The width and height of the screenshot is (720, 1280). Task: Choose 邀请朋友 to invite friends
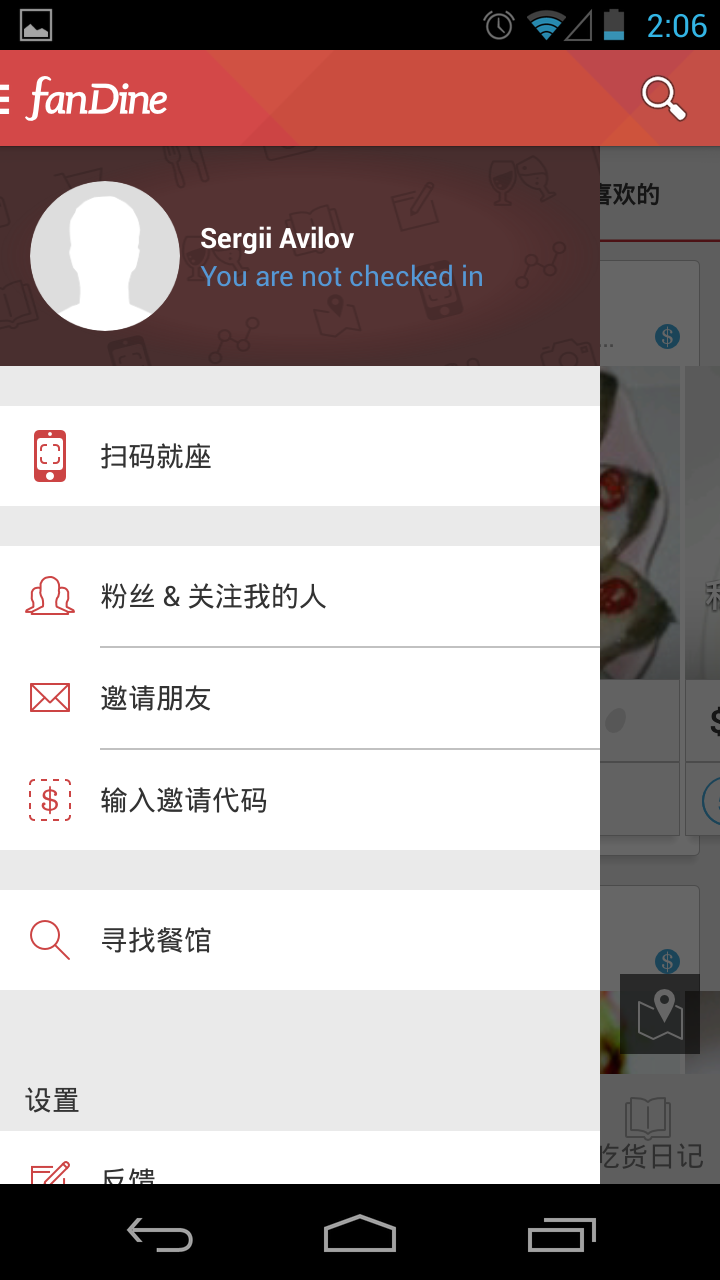[x=300, y=698]
